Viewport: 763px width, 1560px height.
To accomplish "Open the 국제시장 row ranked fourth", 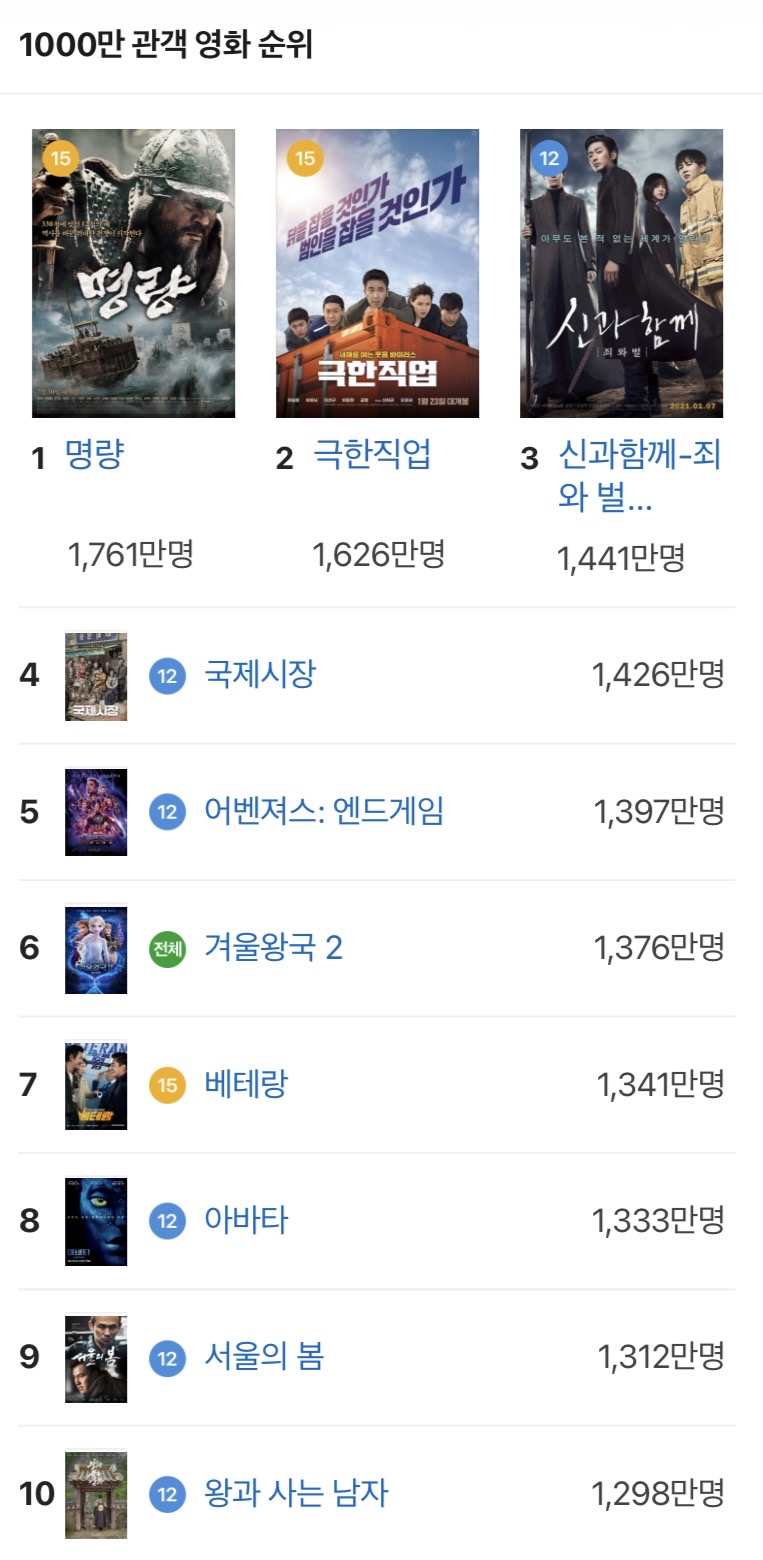I will tap(377, 675).
